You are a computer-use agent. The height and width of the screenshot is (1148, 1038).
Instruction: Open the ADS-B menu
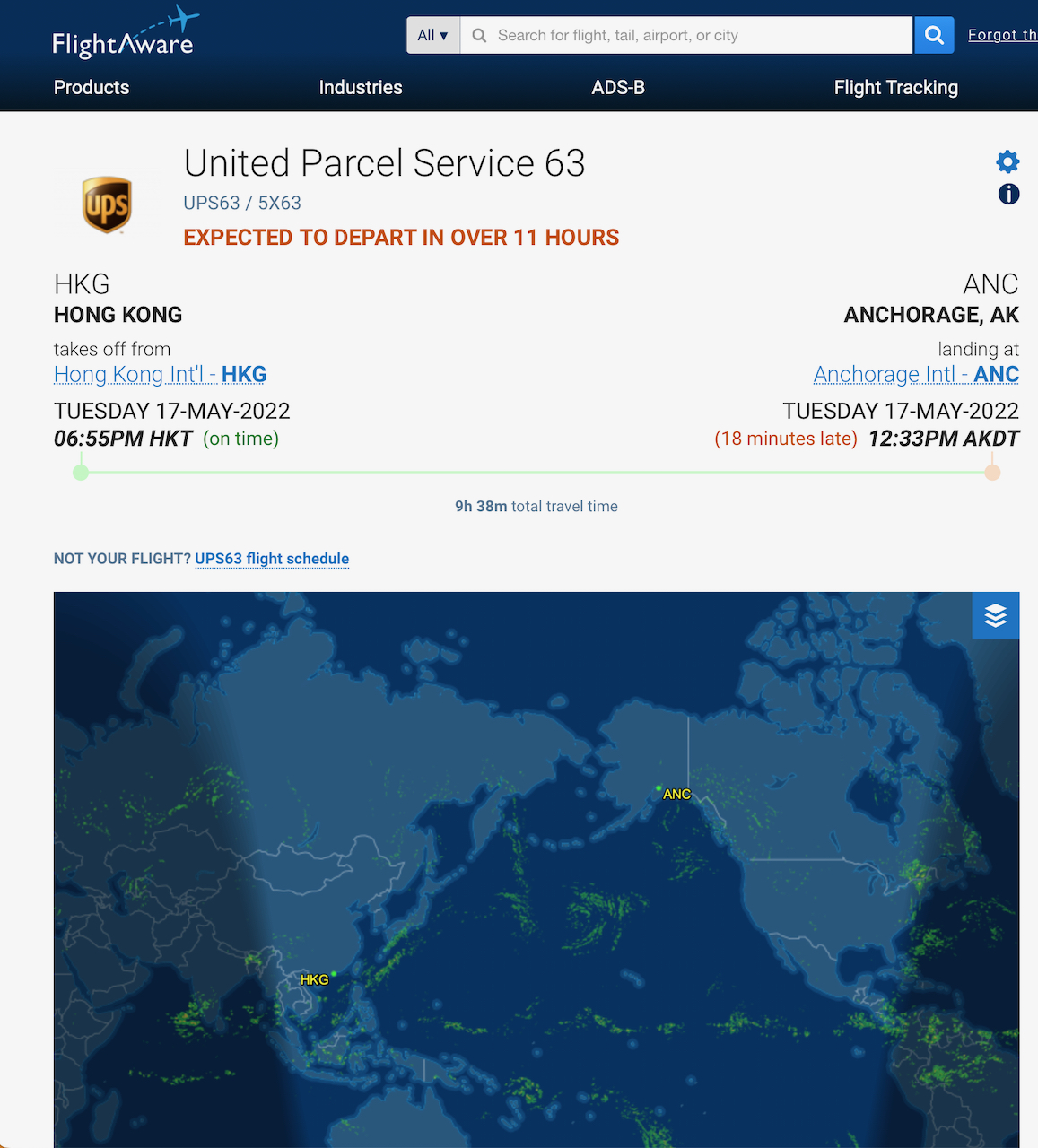click(618, 87)
